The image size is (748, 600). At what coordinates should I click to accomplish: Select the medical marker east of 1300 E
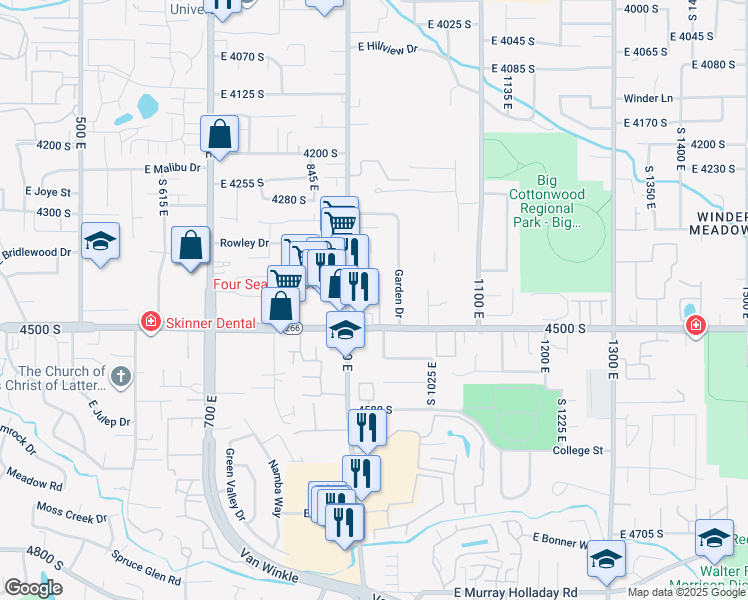tap(694, 326)
